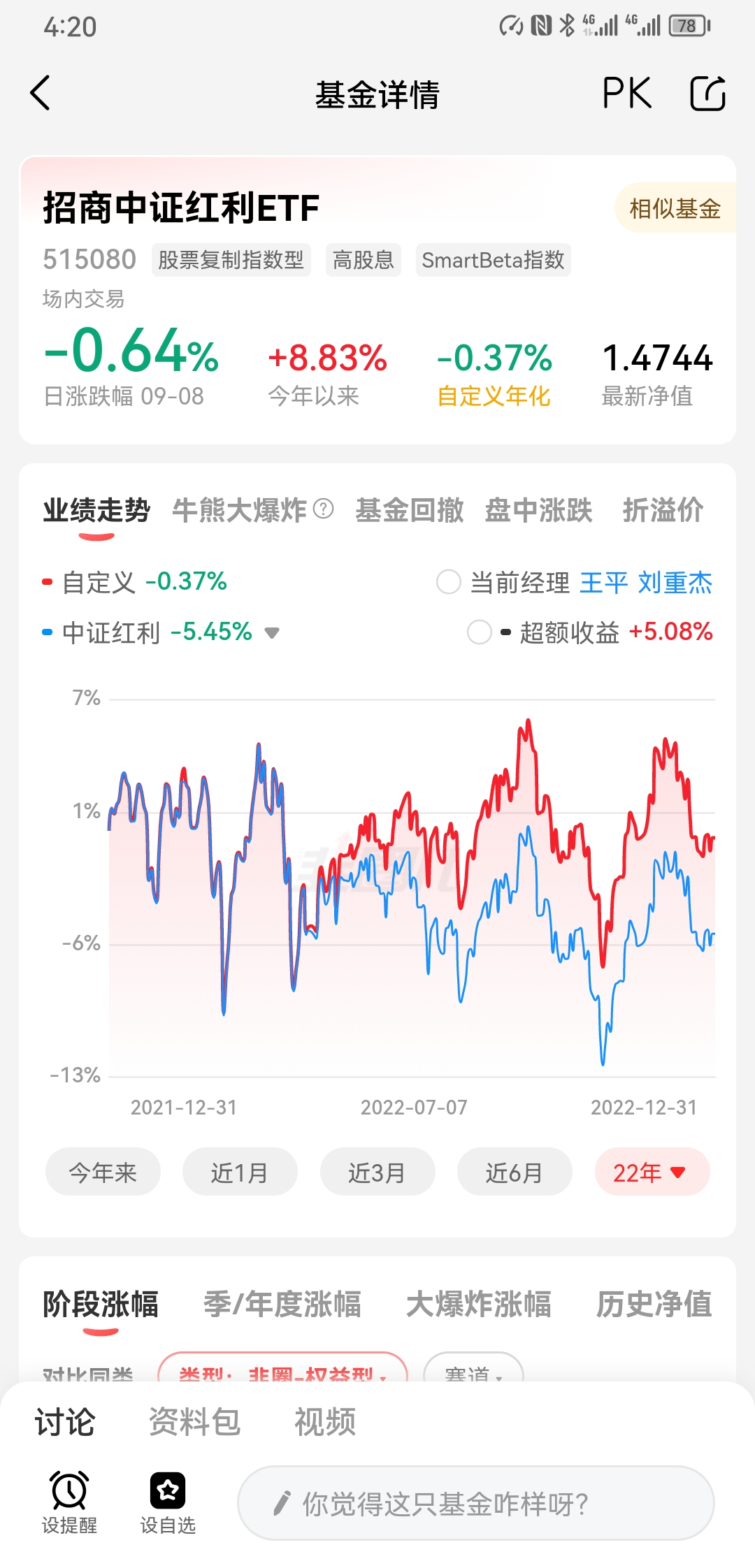
Task: Switch to the 历史净值 tab
Action: pos(654,1304)
